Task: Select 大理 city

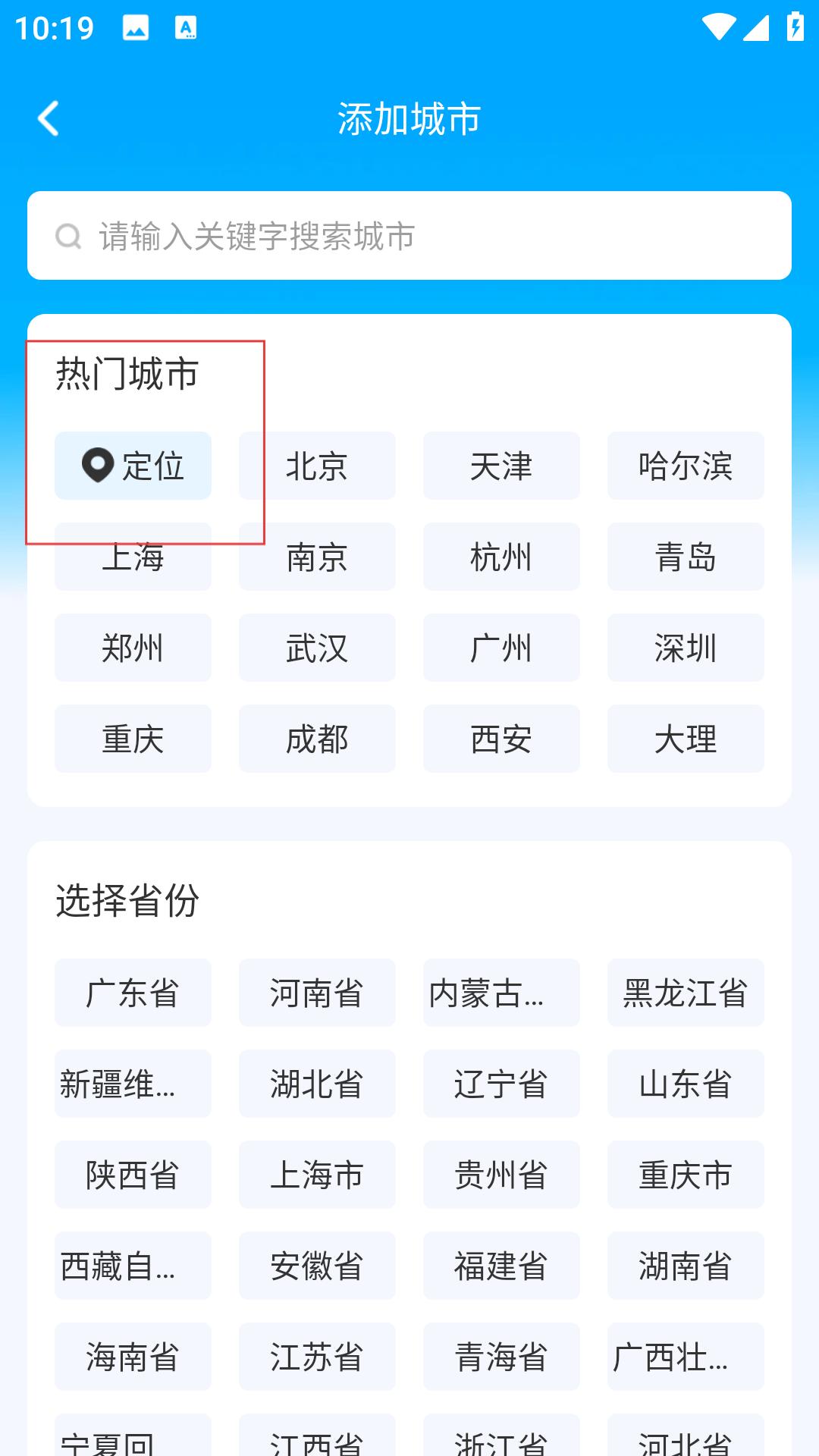Action: [686, 739]
